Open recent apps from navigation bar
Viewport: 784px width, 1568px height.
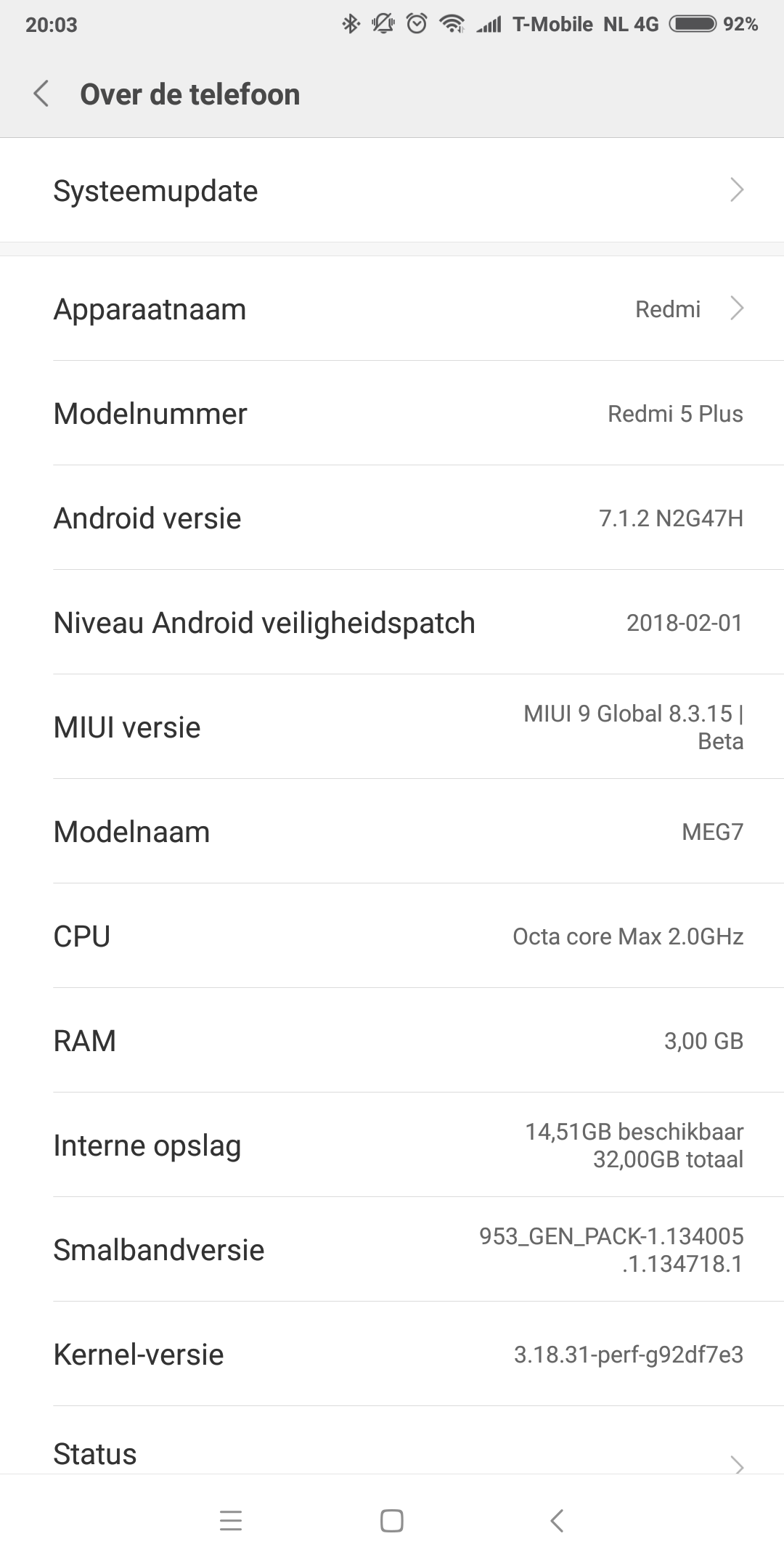231,1520
